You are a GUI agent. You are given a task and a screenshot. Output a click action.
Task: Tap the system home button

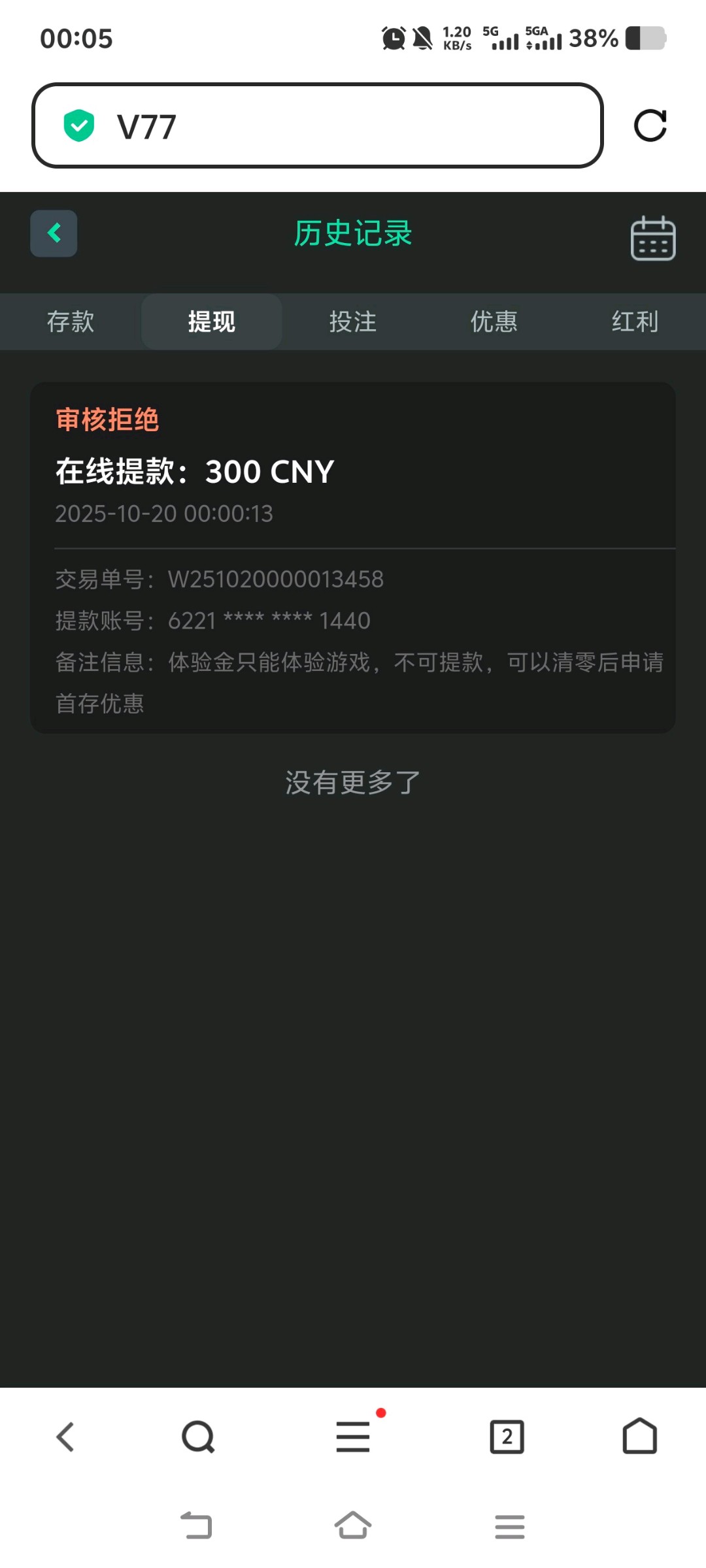[x=353, y=1527]
